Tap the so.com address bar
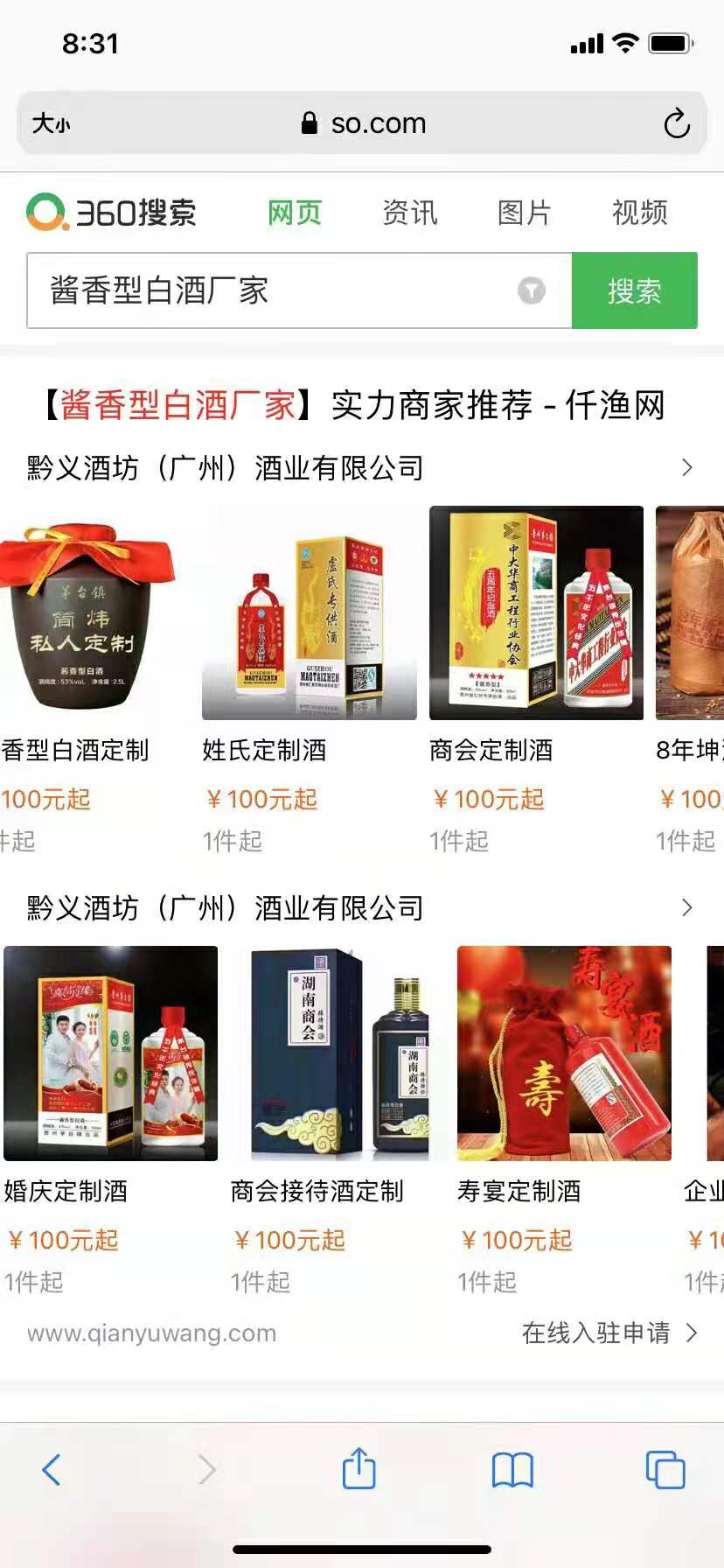The image size is (724, 1568). tap(362, 123)
